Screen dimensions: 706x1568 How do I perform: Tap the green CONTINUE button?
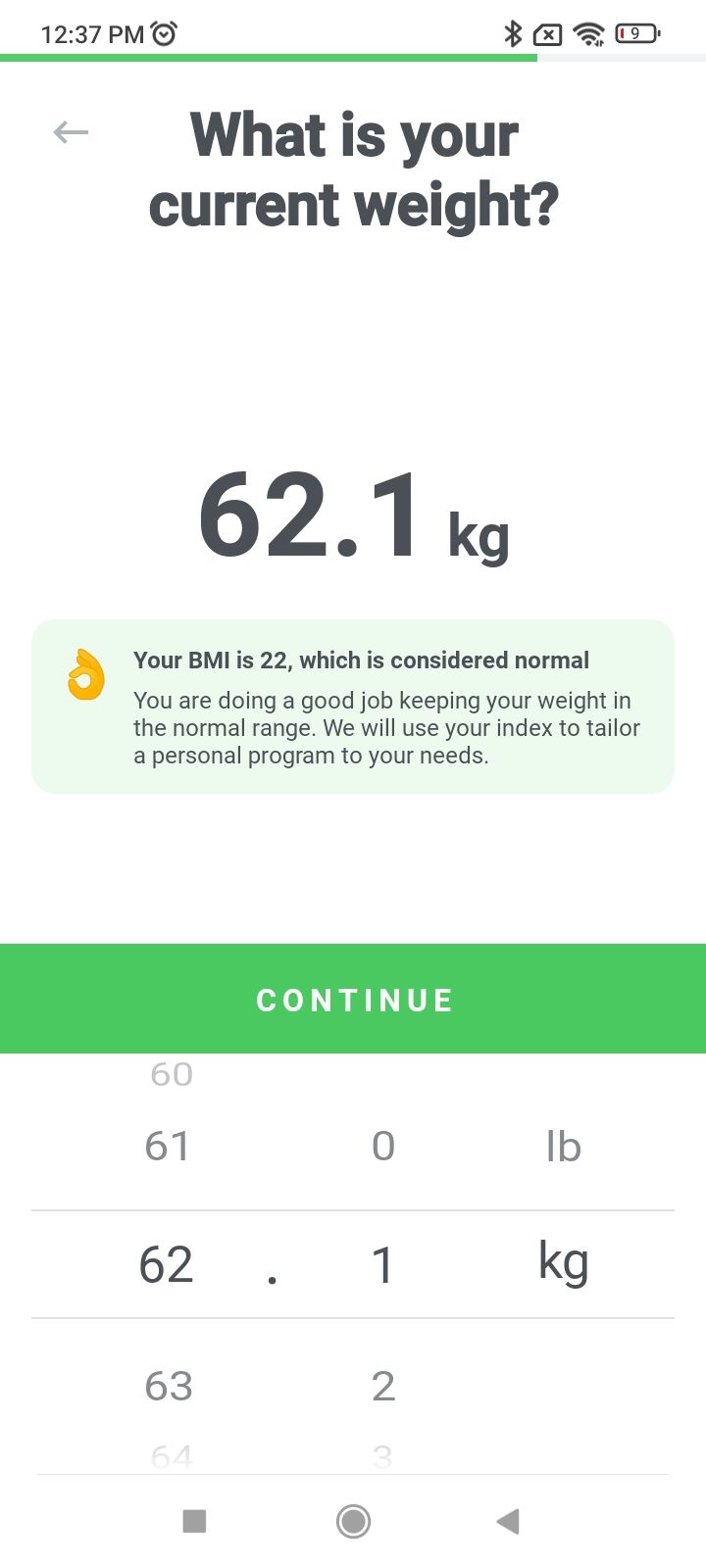(353, 999)
